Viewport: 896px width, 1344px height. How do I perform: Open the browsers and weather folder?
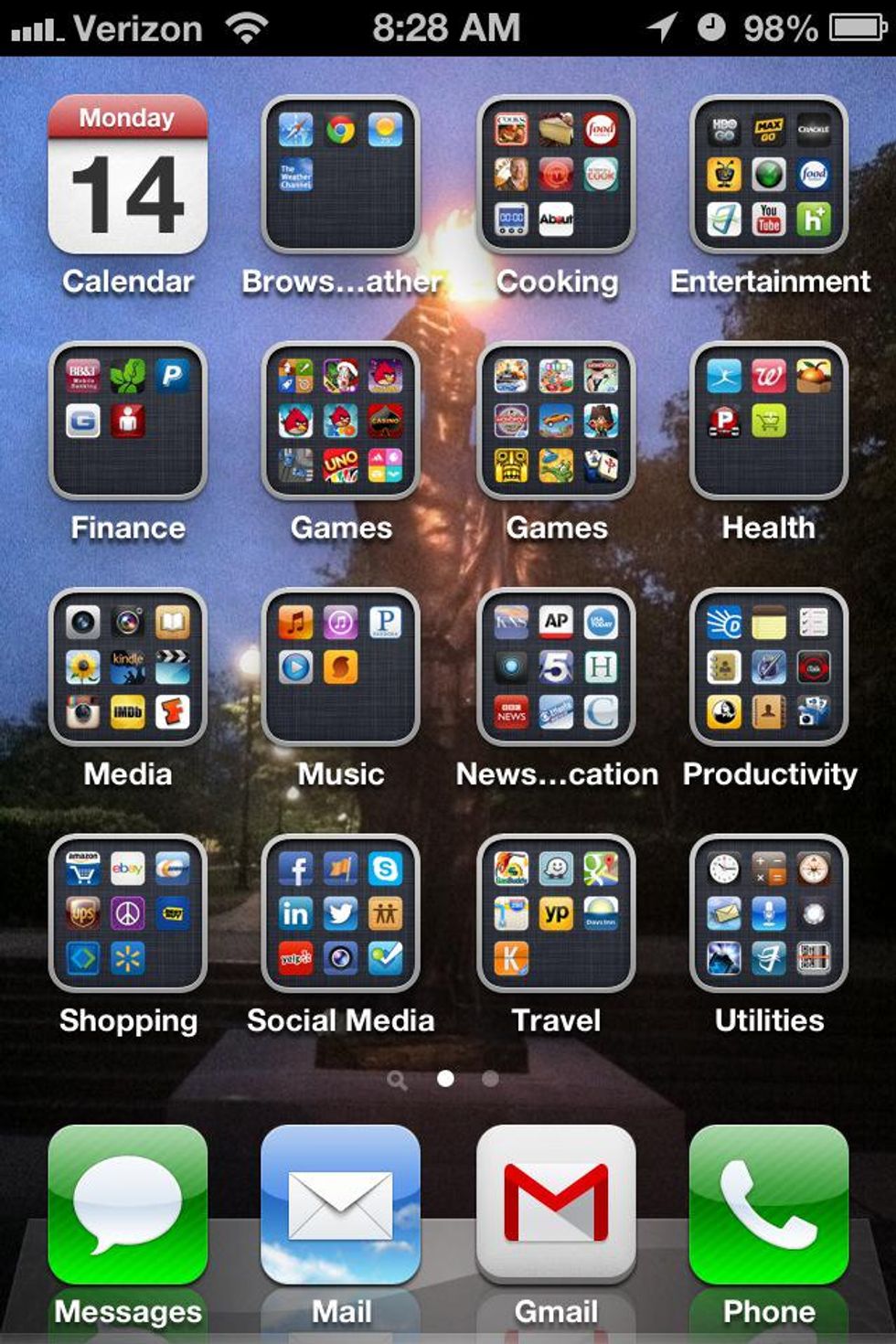click(x=341, y=175)
